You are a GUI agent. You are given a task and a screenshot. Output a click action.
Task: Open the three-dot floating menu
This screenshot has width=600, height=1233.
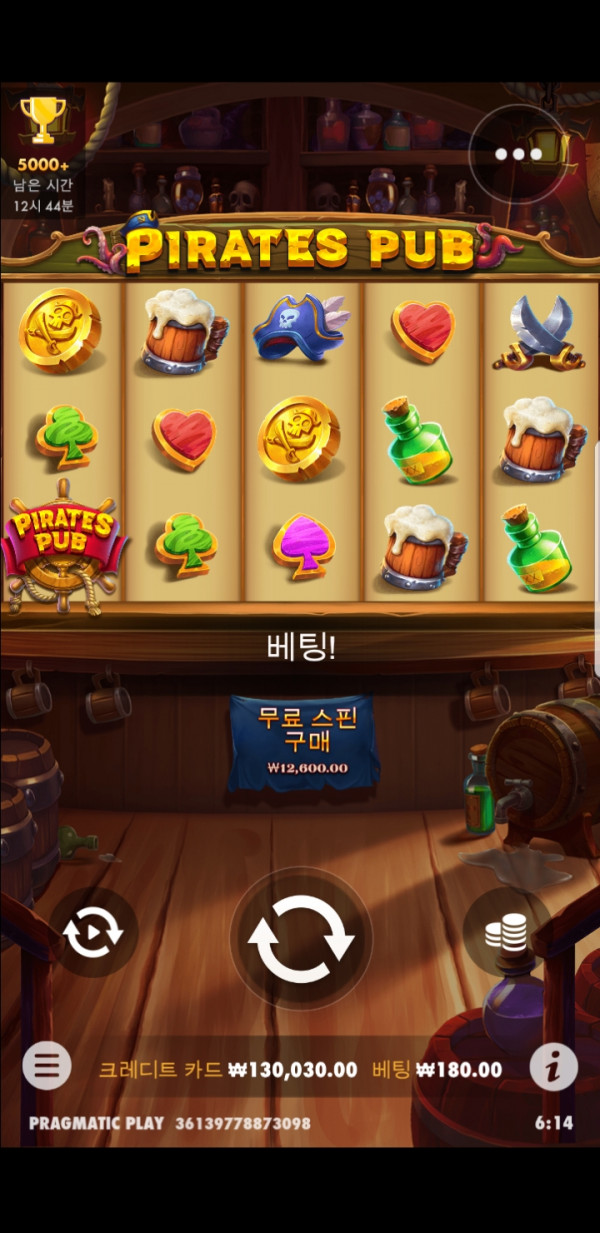[517, 154]
